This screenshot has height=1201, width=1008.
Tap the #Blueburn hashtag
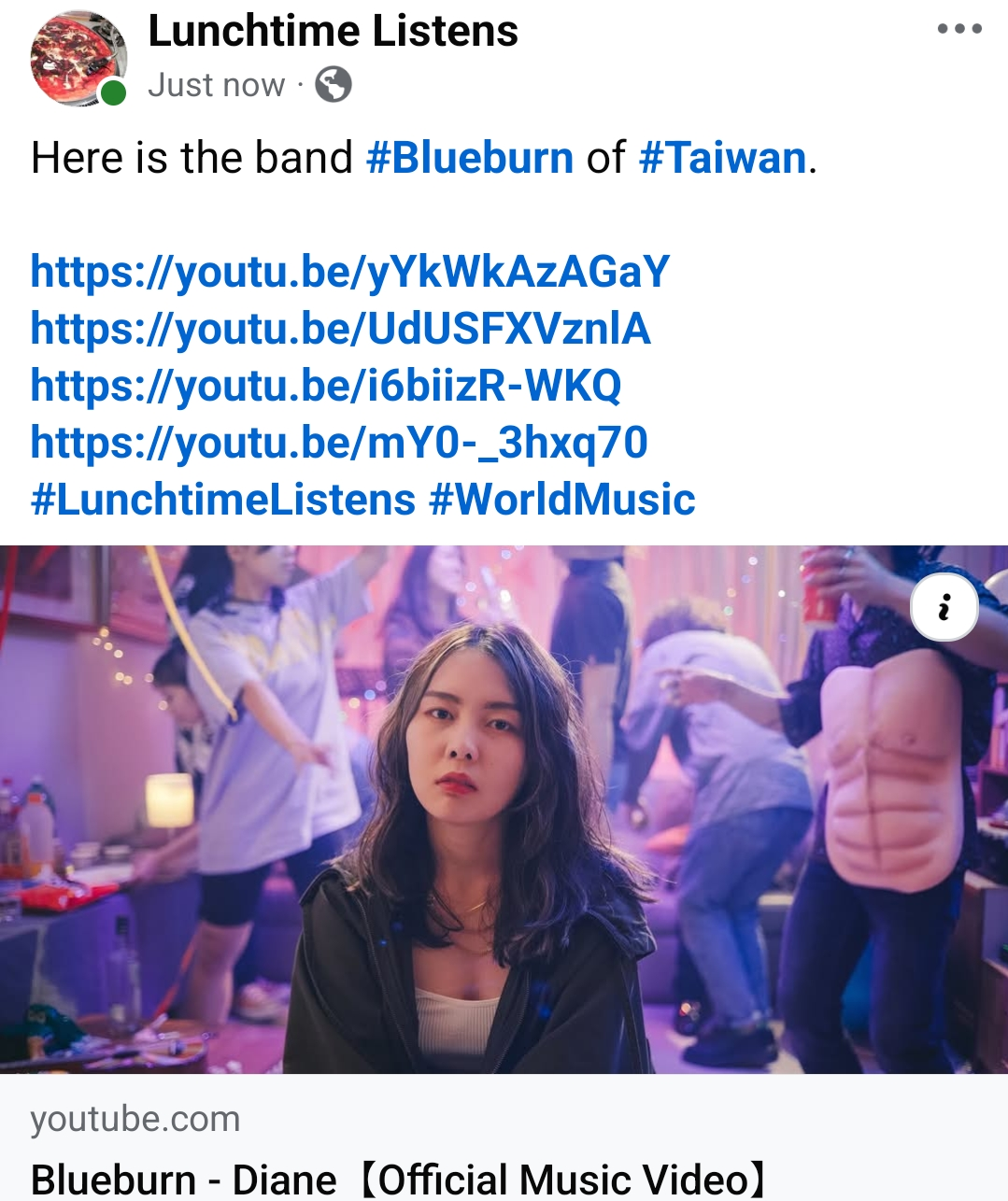coord(469,158)
